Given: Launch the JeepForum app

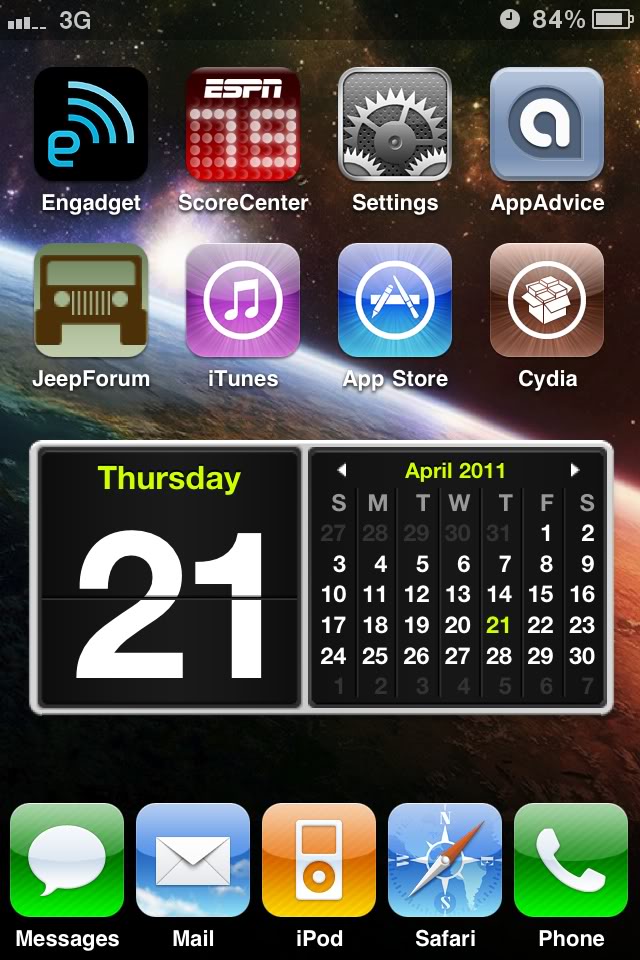Looking at the screenshot, I should (91, 300).
